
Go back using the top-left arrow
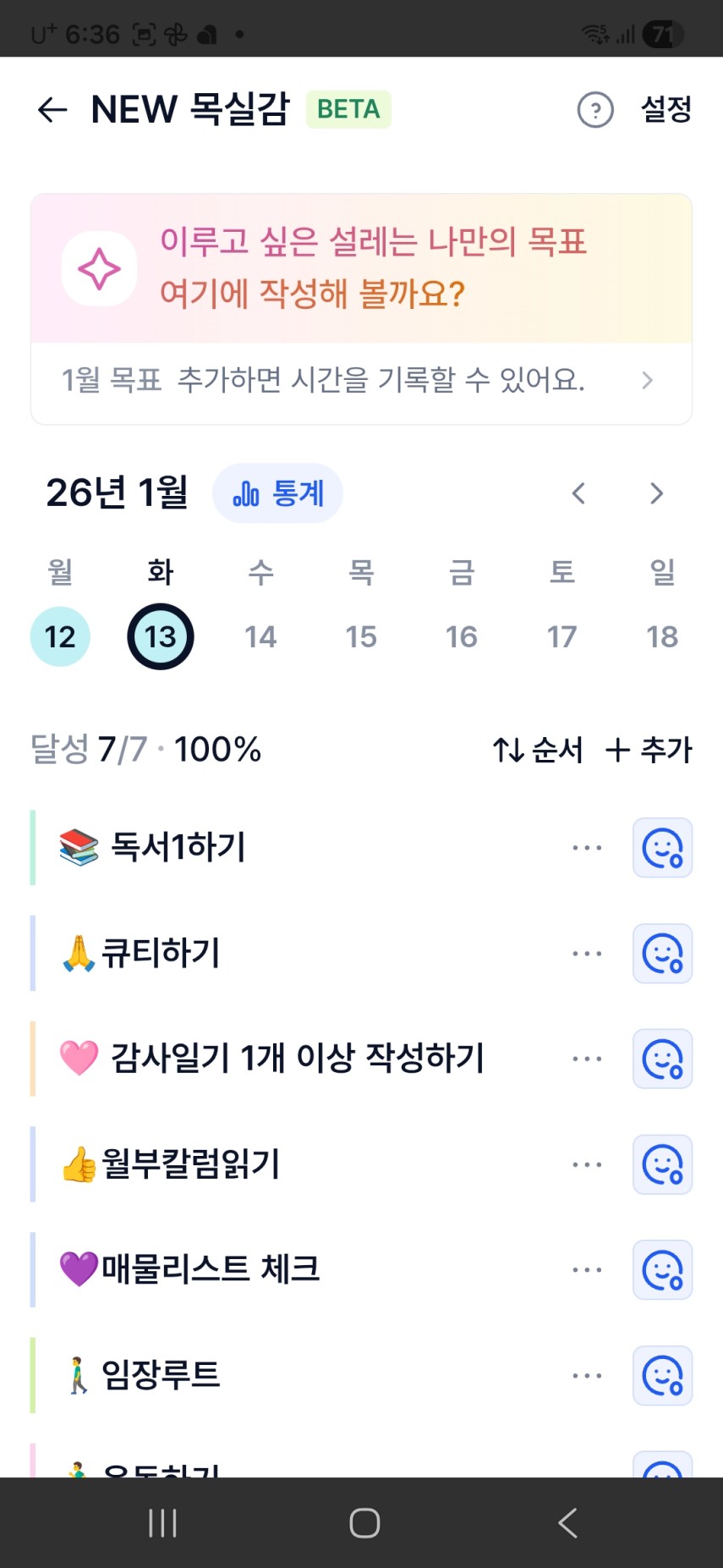point(52,109)
